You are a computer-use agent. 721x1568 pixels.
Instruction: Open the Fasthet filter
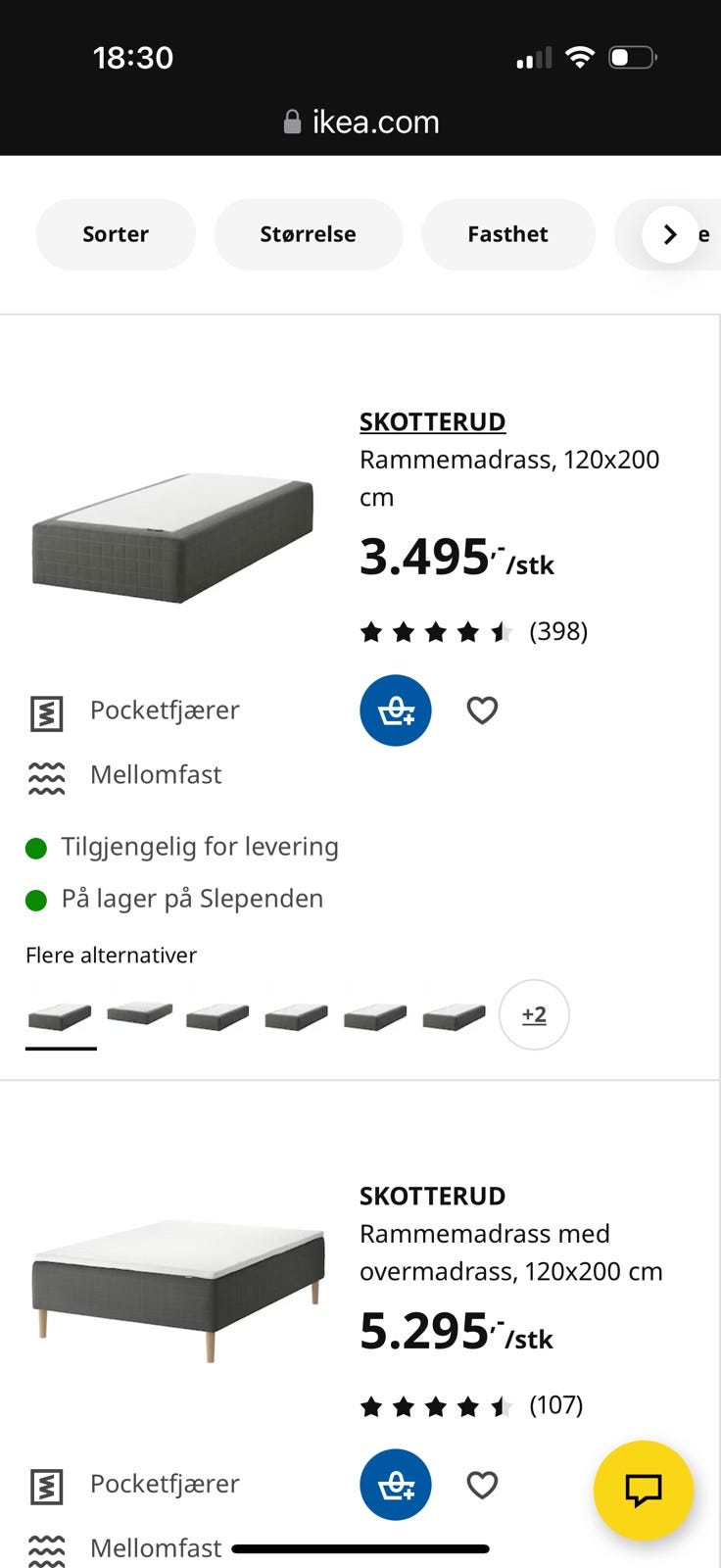point(507,234)
